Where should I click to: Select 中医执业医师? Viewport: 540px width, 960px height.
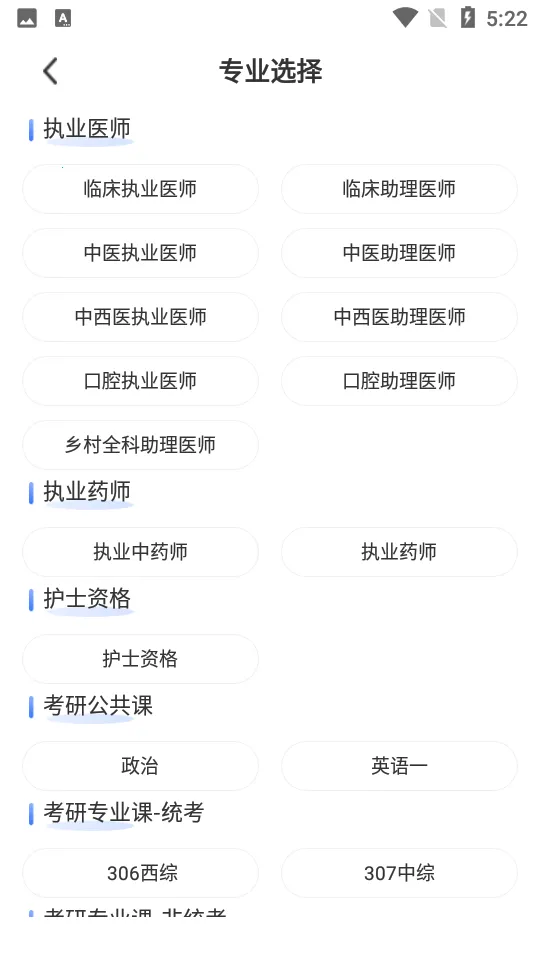[140, 253]
